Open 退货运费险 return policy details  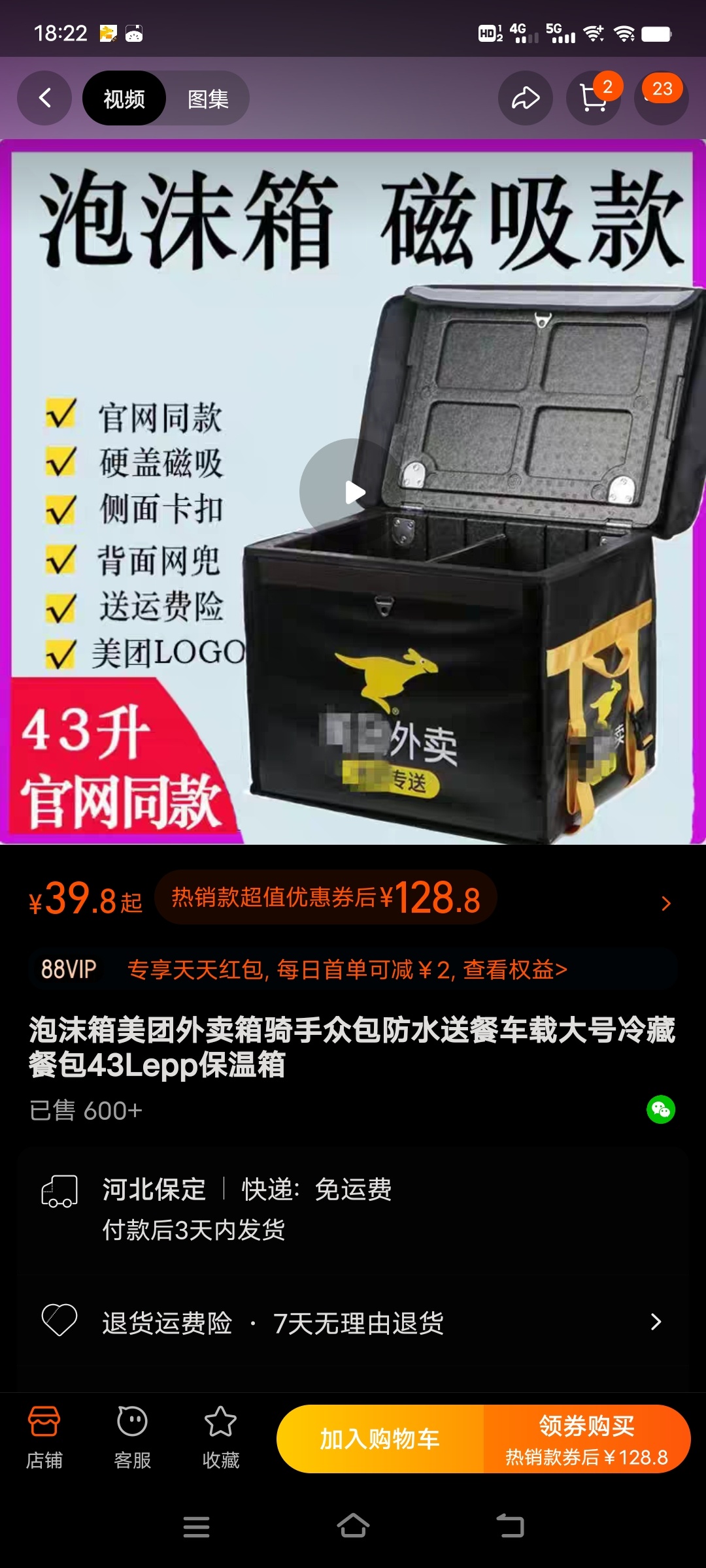(x=353, y=1323)
